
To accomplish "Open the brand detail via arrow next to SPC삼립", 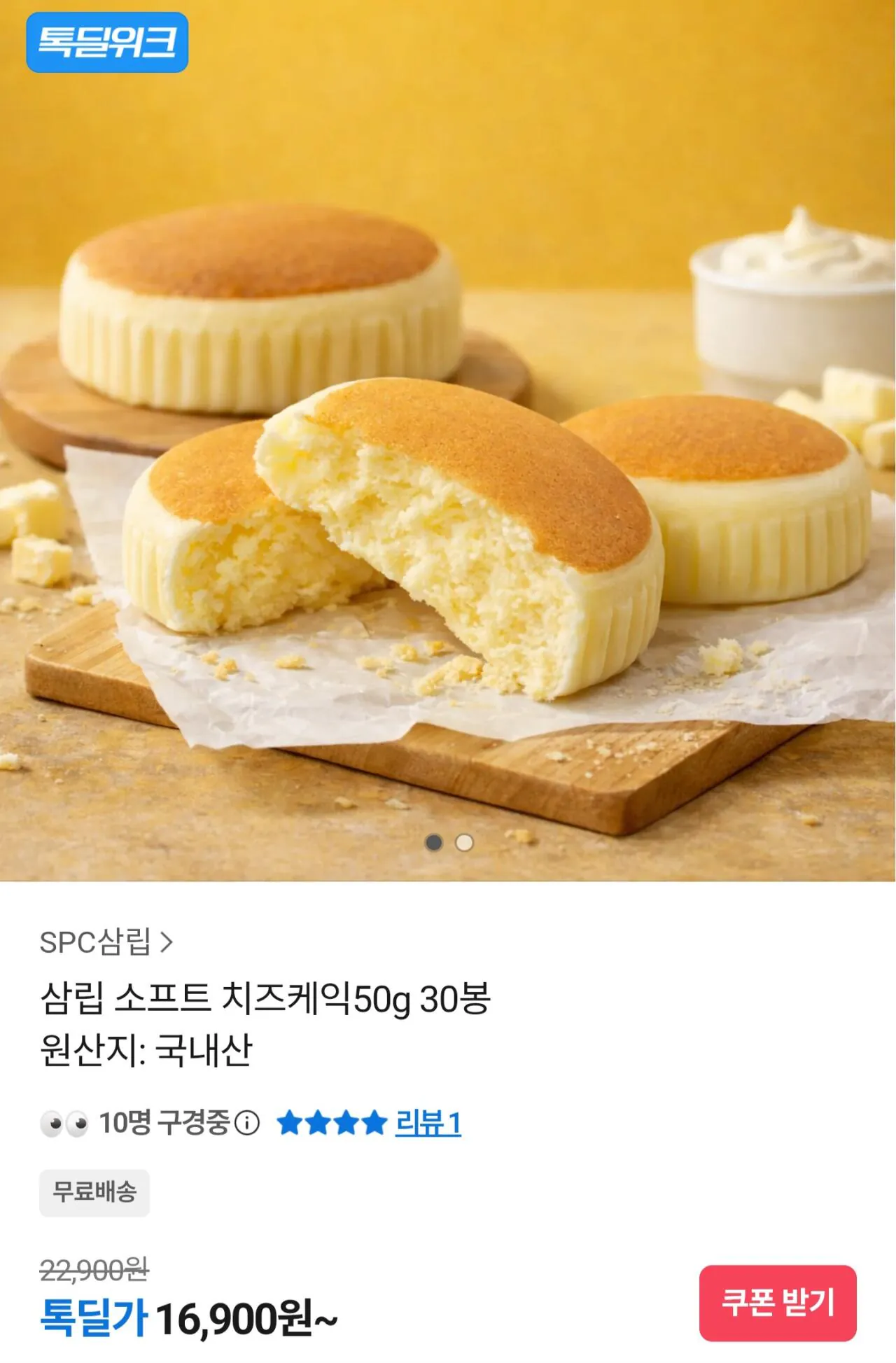I will click(x=167, y=941).
